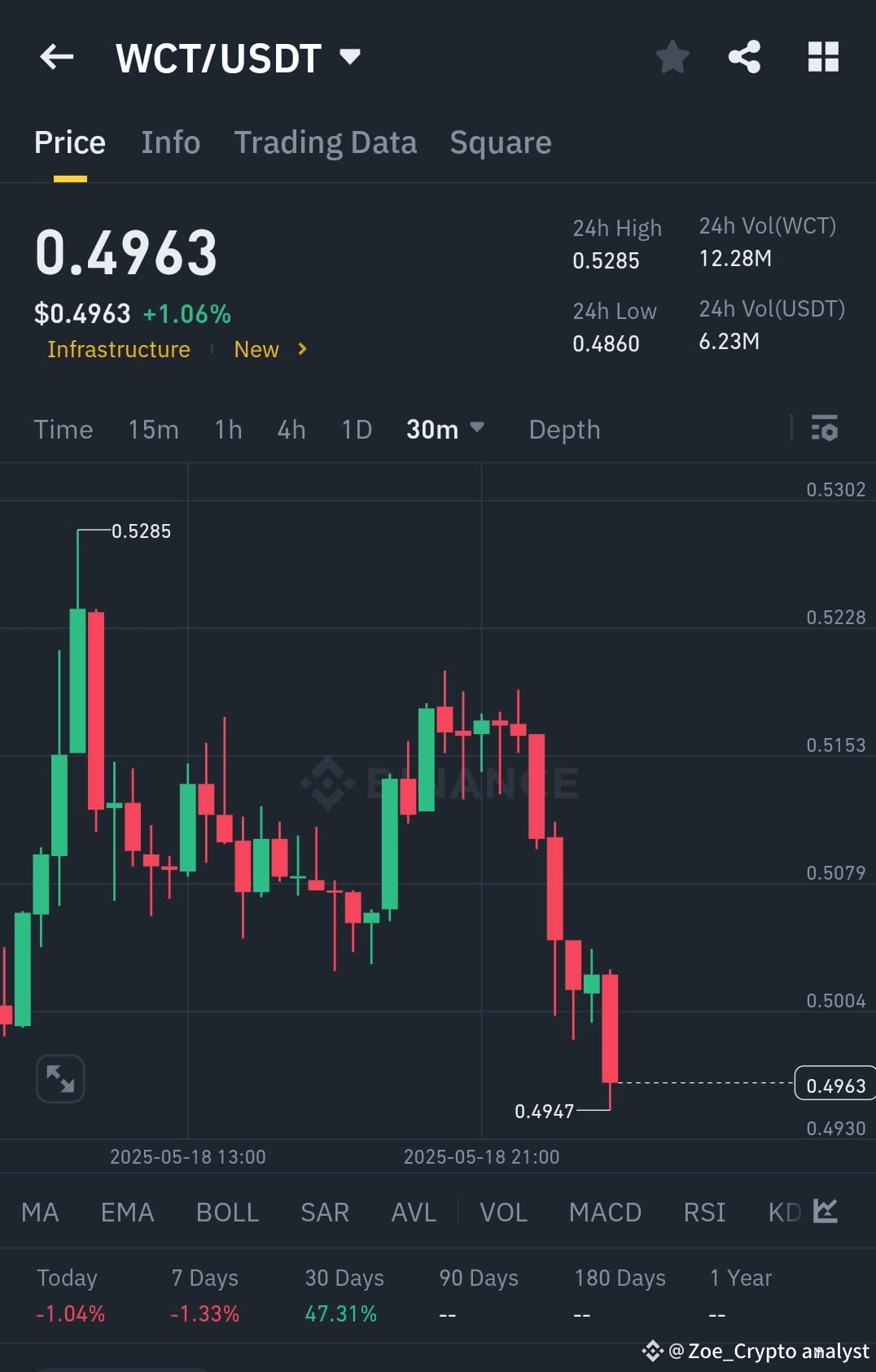This screenshot has width=876, height=1372.
Task: Expand the New section arrow
Action: click(x=301, y=349)
